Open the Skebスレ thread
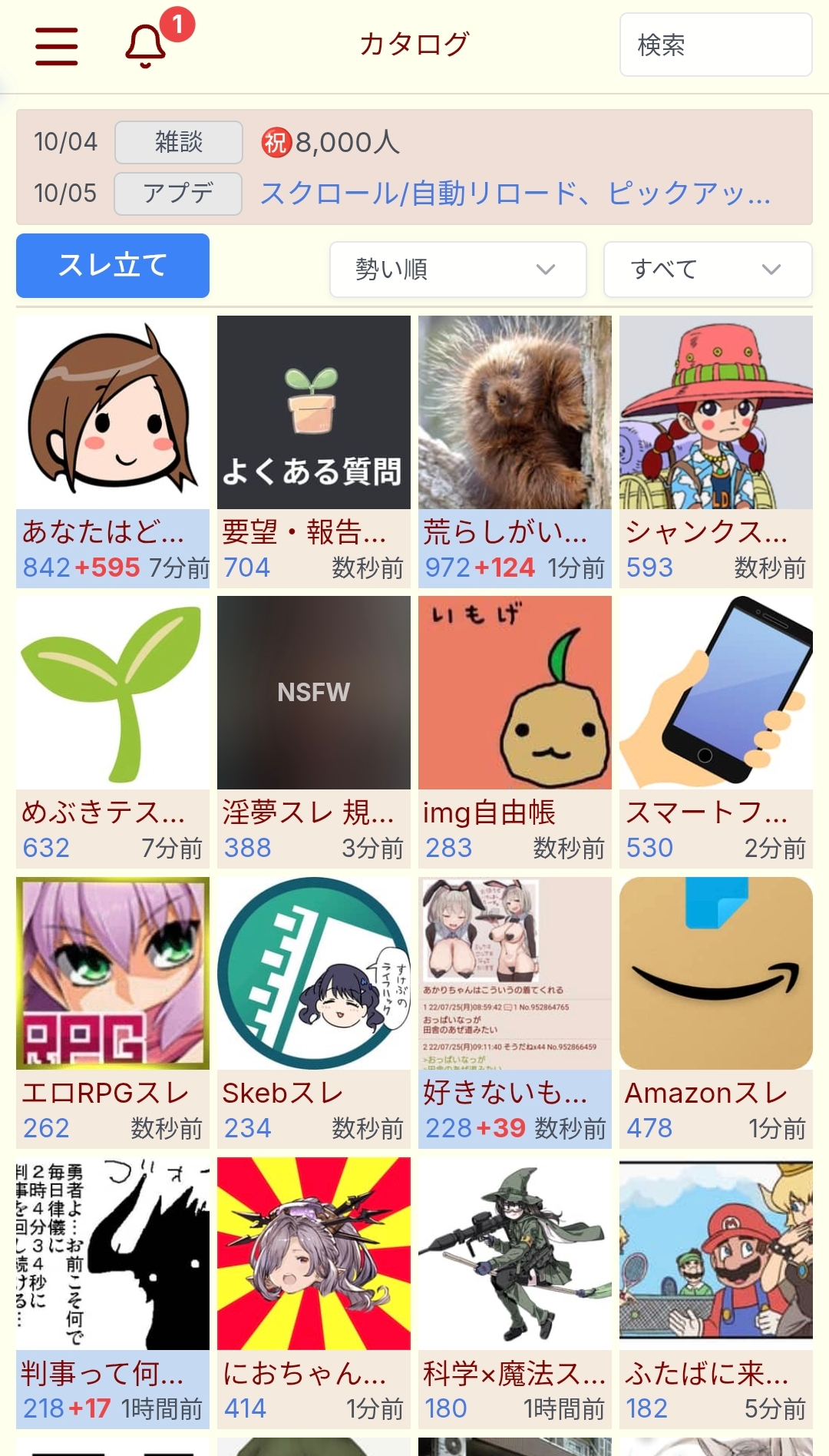 (x=314, y=1012)
